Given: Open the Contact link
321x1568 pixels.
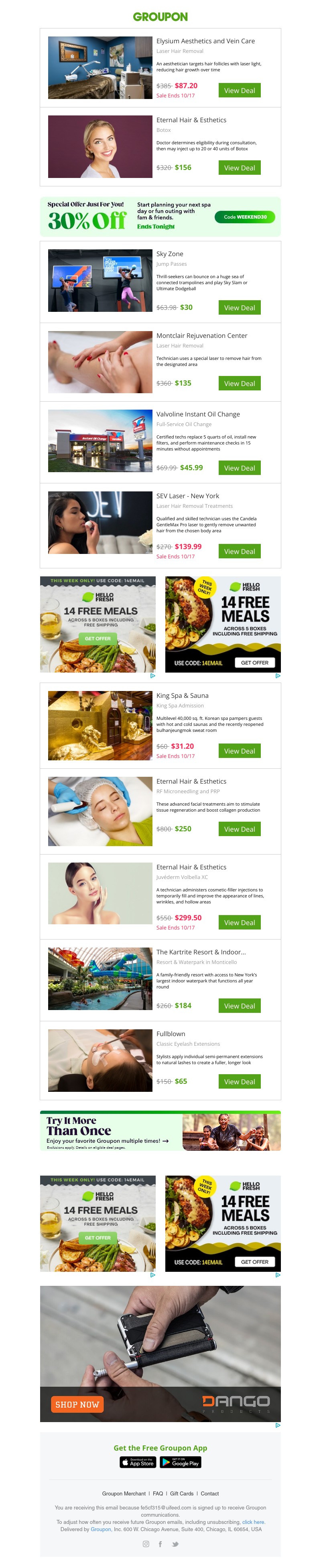Looking at the screenshot, I should [209, 1493].
